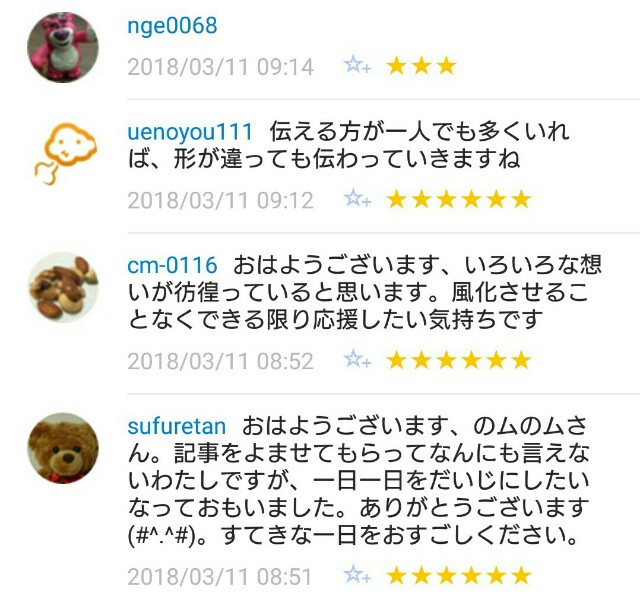
Task: Open sufuretan's profile via username link
Action: coord(176,426)
